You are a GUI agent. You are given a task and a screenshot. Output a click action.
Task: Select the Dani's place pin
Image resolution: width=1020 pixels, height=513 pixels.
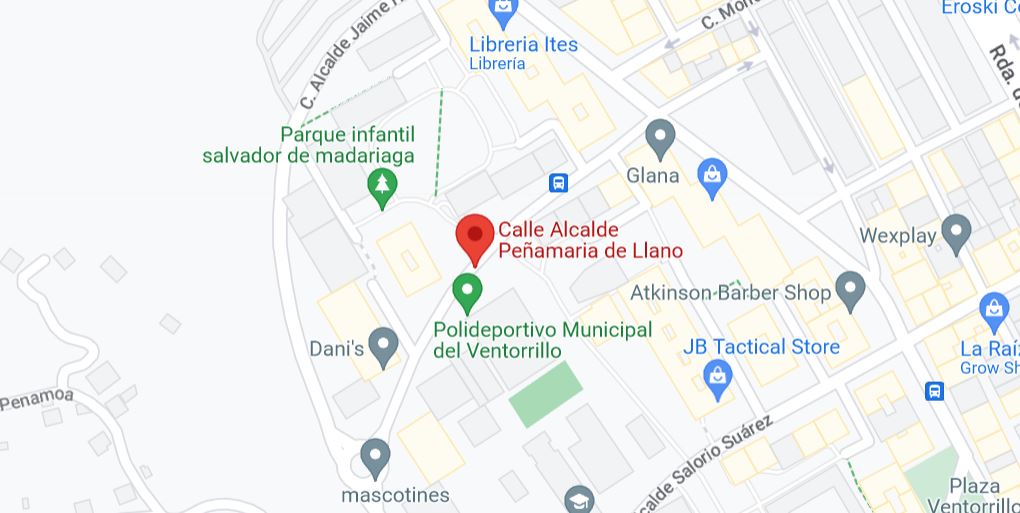pyautogui.click(x=383, y=346)
